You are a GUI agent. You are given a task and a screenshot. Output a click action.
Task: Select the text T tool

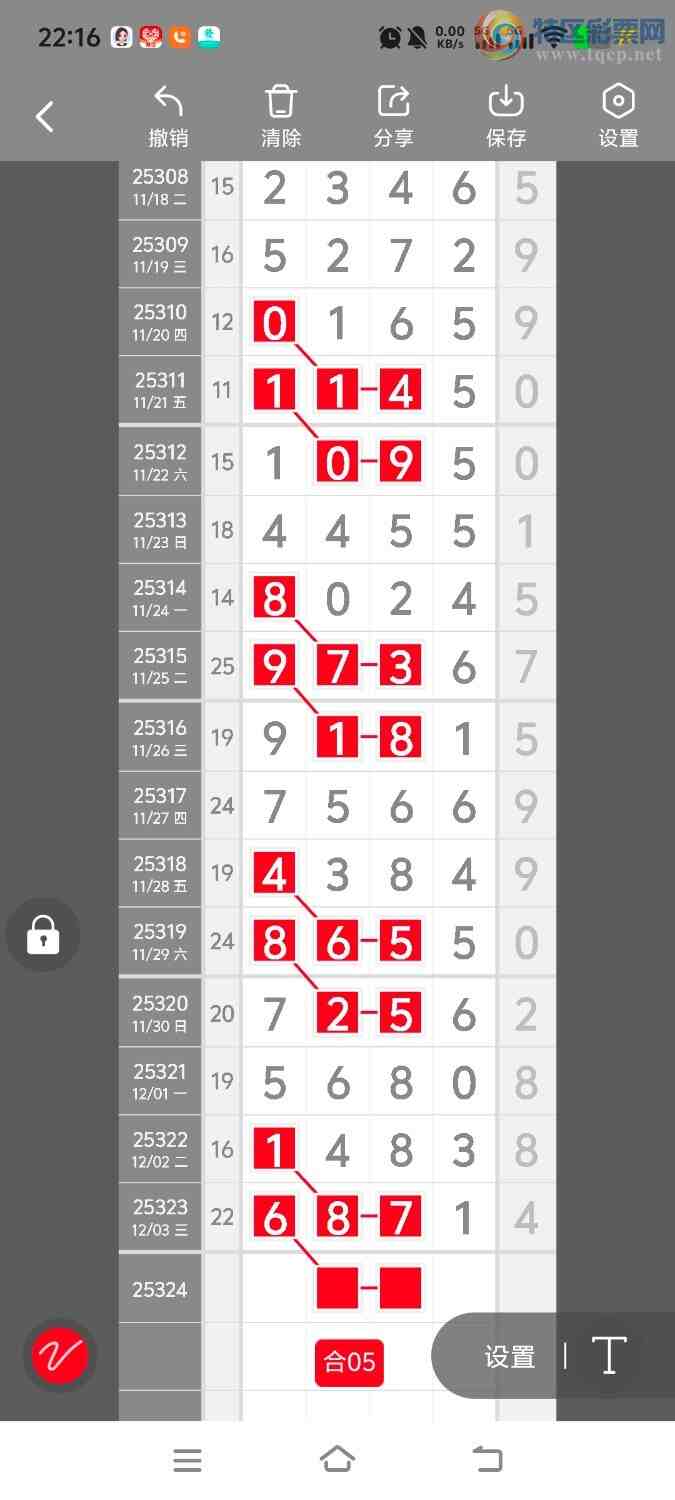click(x=609, y=1356)
